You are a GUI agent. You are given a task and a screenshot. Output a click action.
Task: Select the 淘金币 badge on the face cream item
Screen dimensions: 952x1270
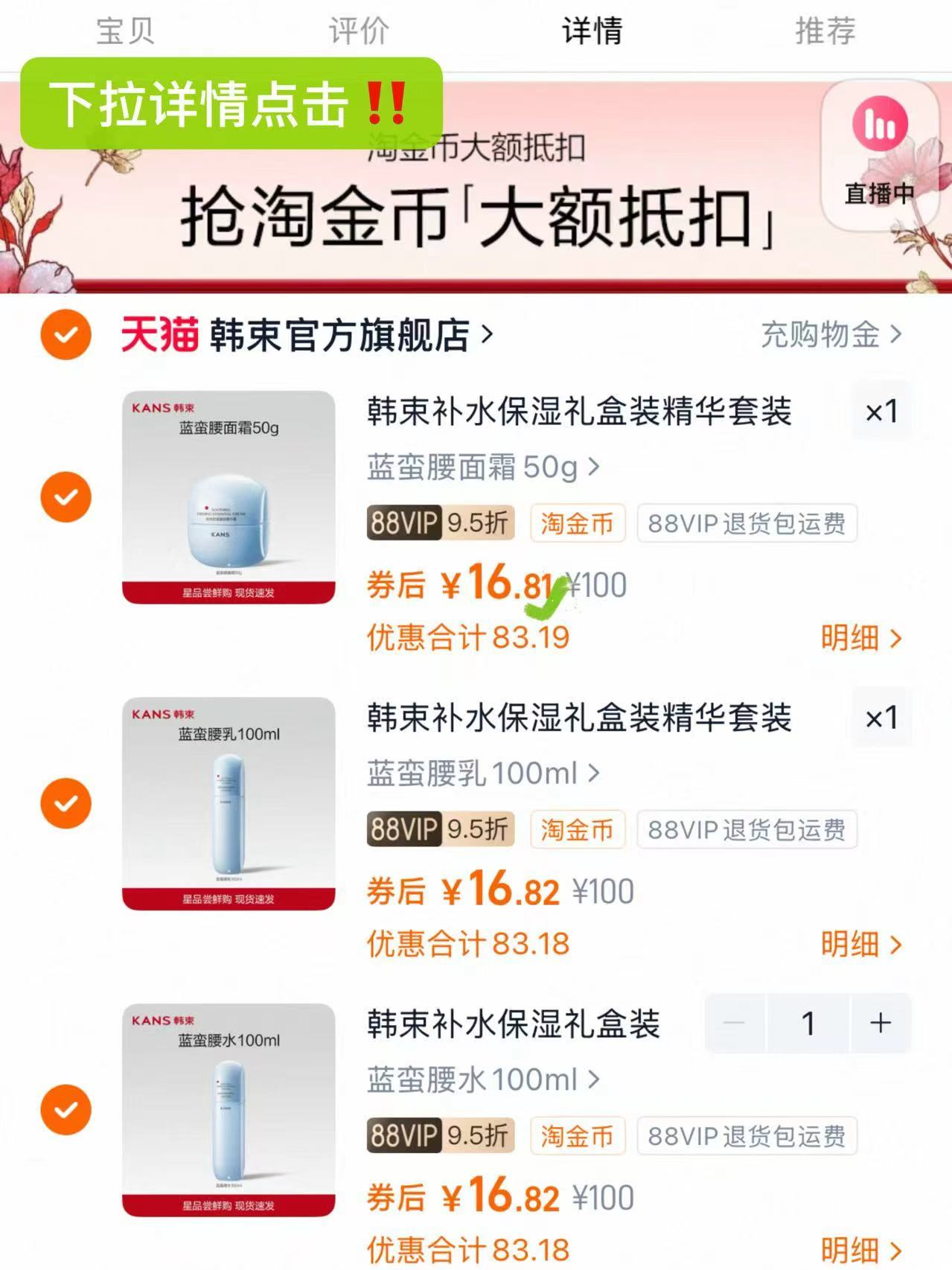(x=578, y=523)
